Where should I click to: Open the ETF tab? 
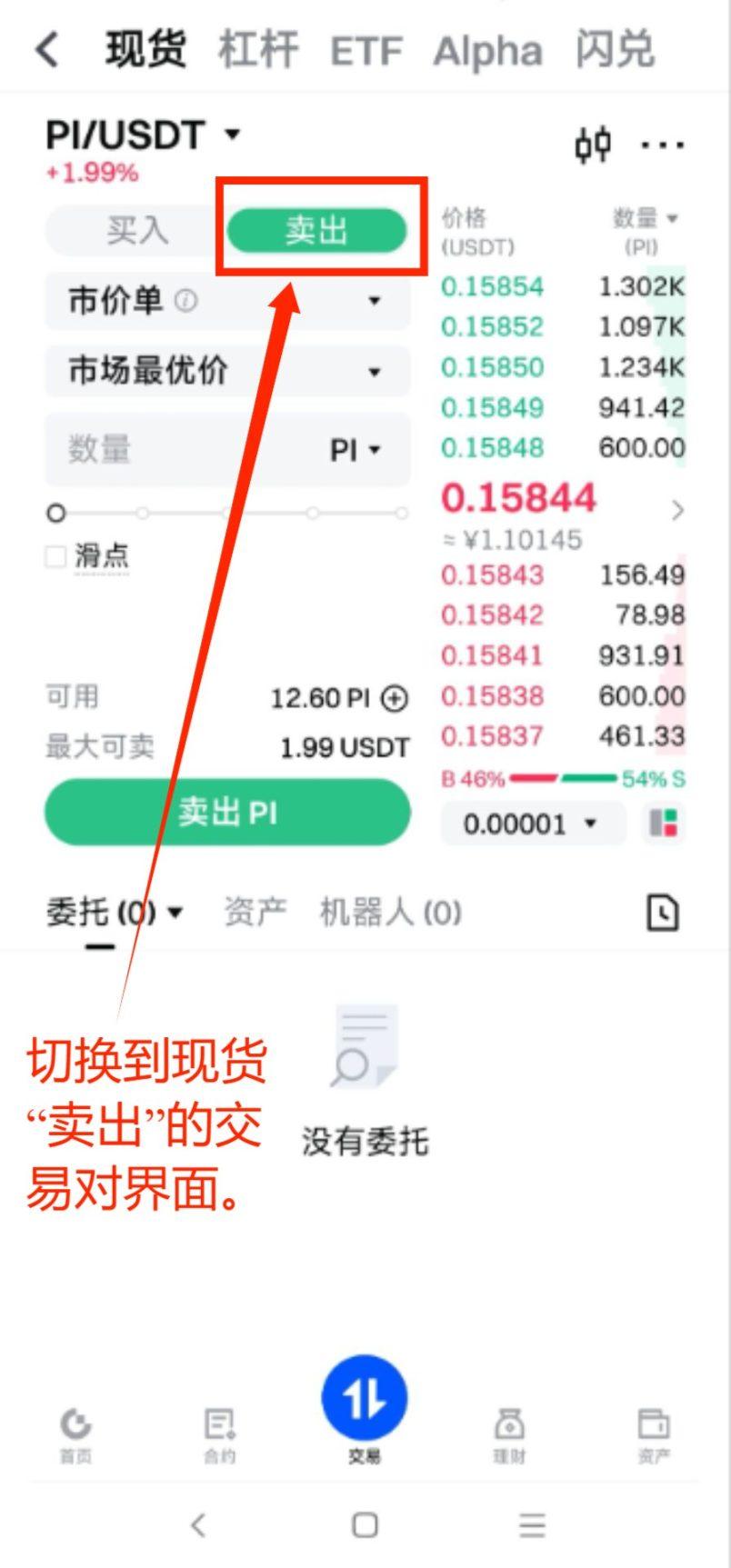tap(365, 52)
